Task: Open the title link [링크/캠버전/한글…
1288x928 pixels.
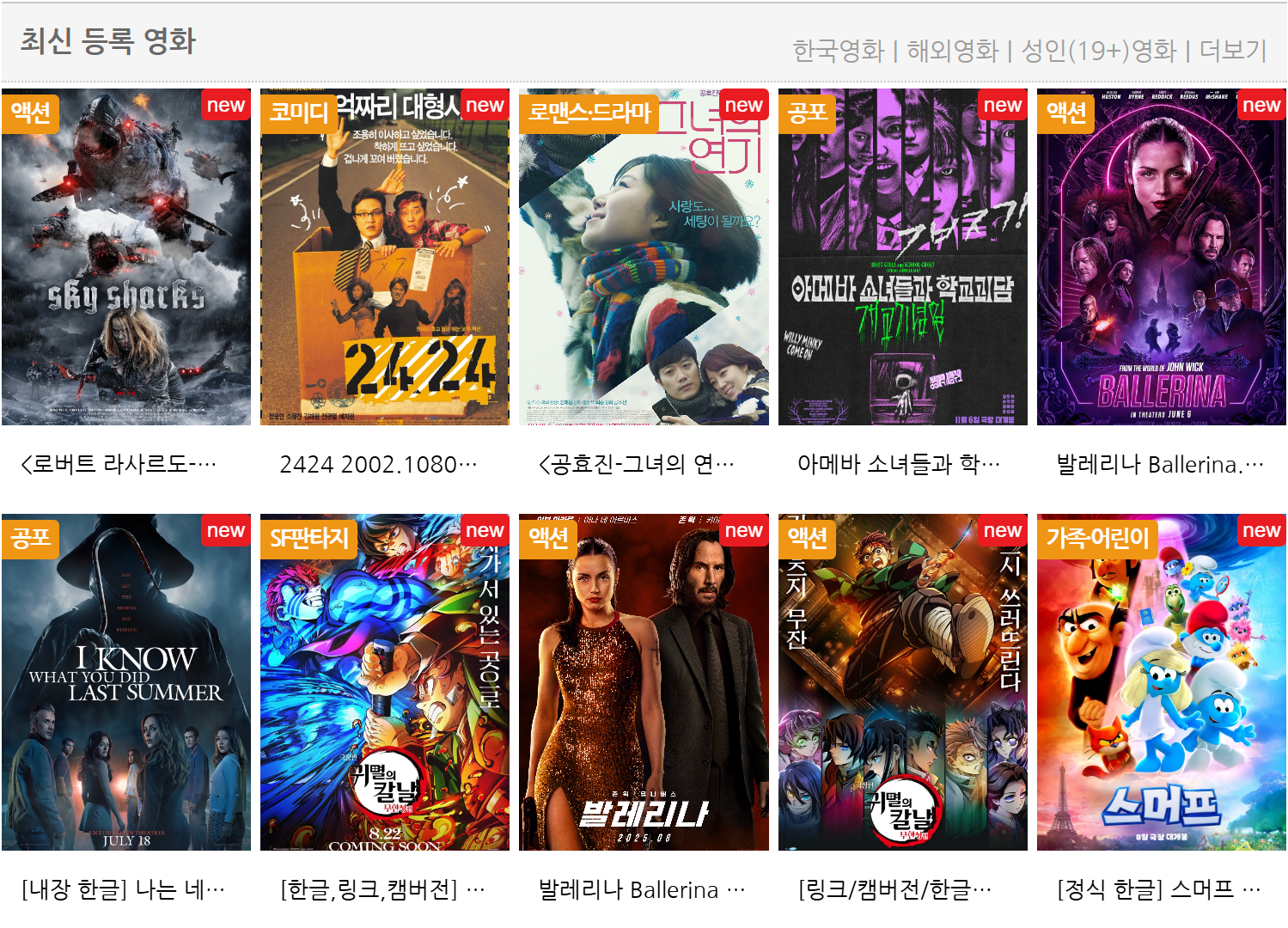Action: point(894,889)
